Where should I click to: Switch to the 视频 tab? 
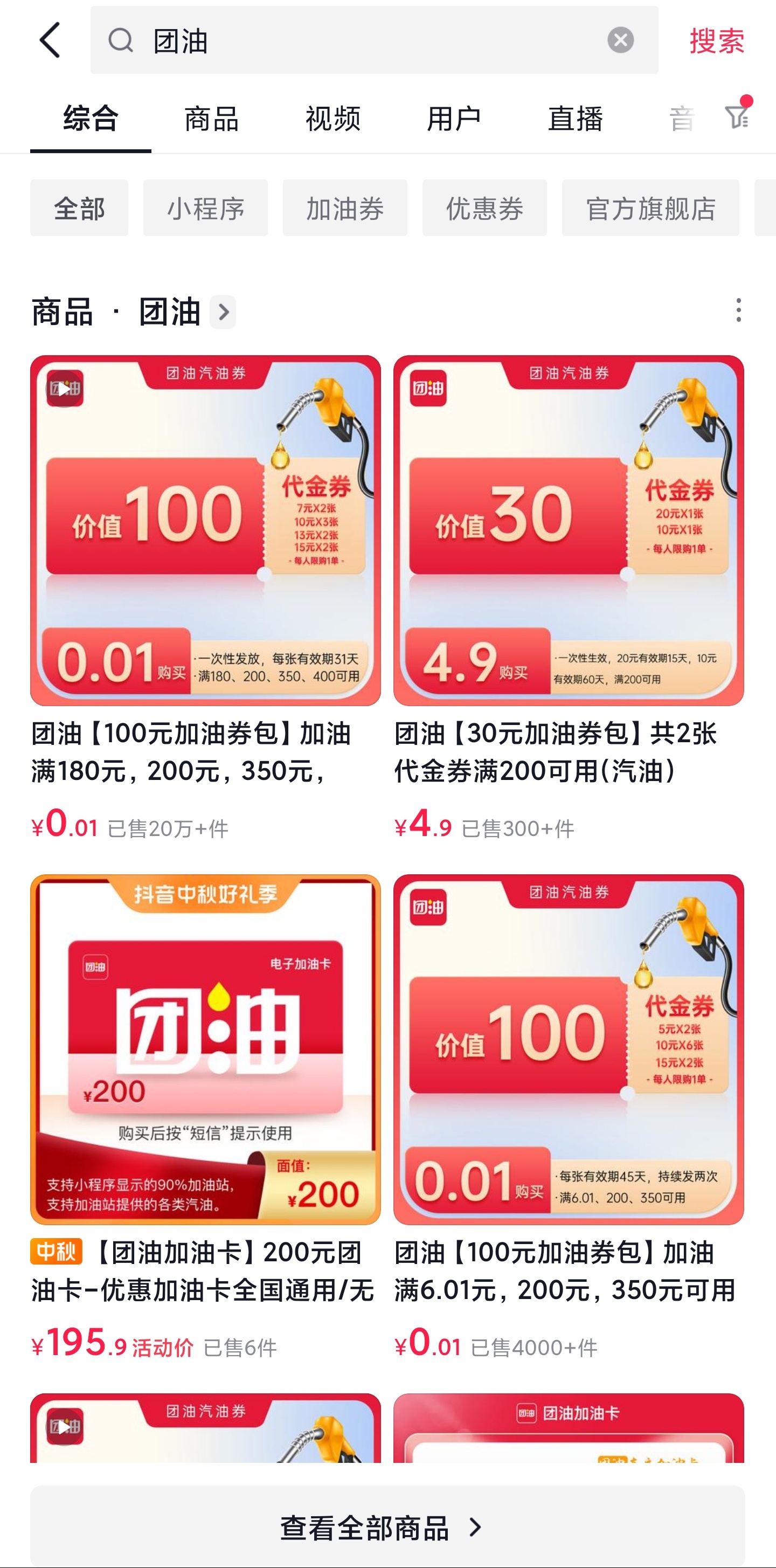pos(333,119)
